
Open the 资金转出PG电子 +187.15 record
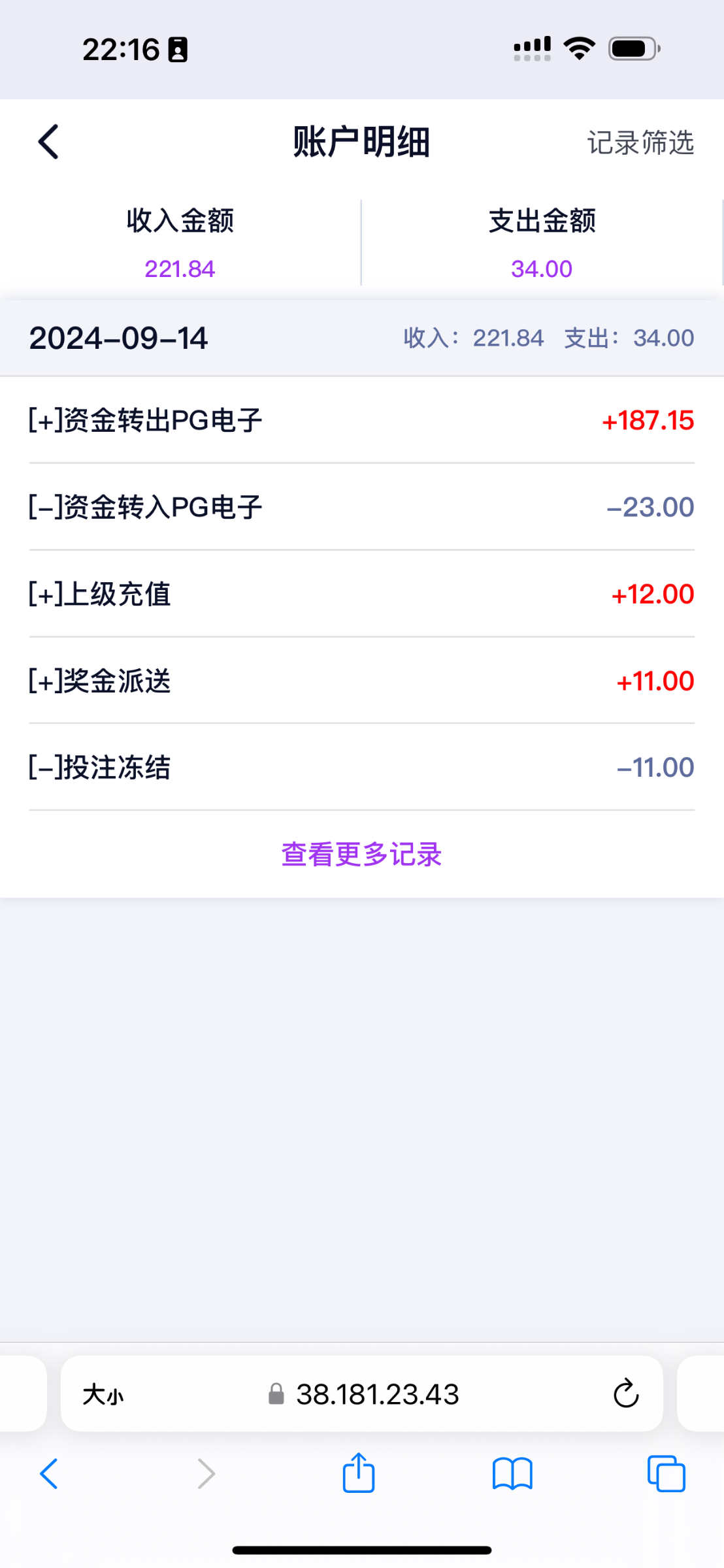[x=361, y=420]
